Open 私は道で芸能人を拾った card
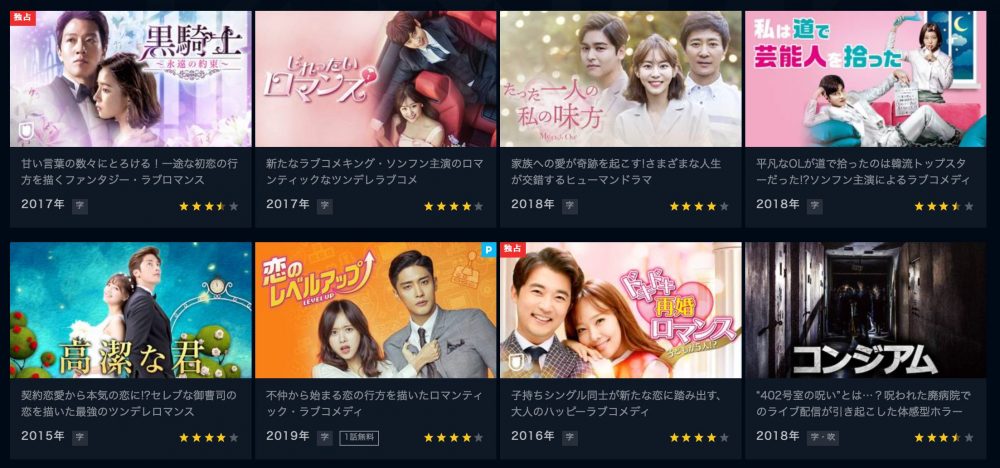Viewport: 1000px width, 468px height. click(865, 80)
